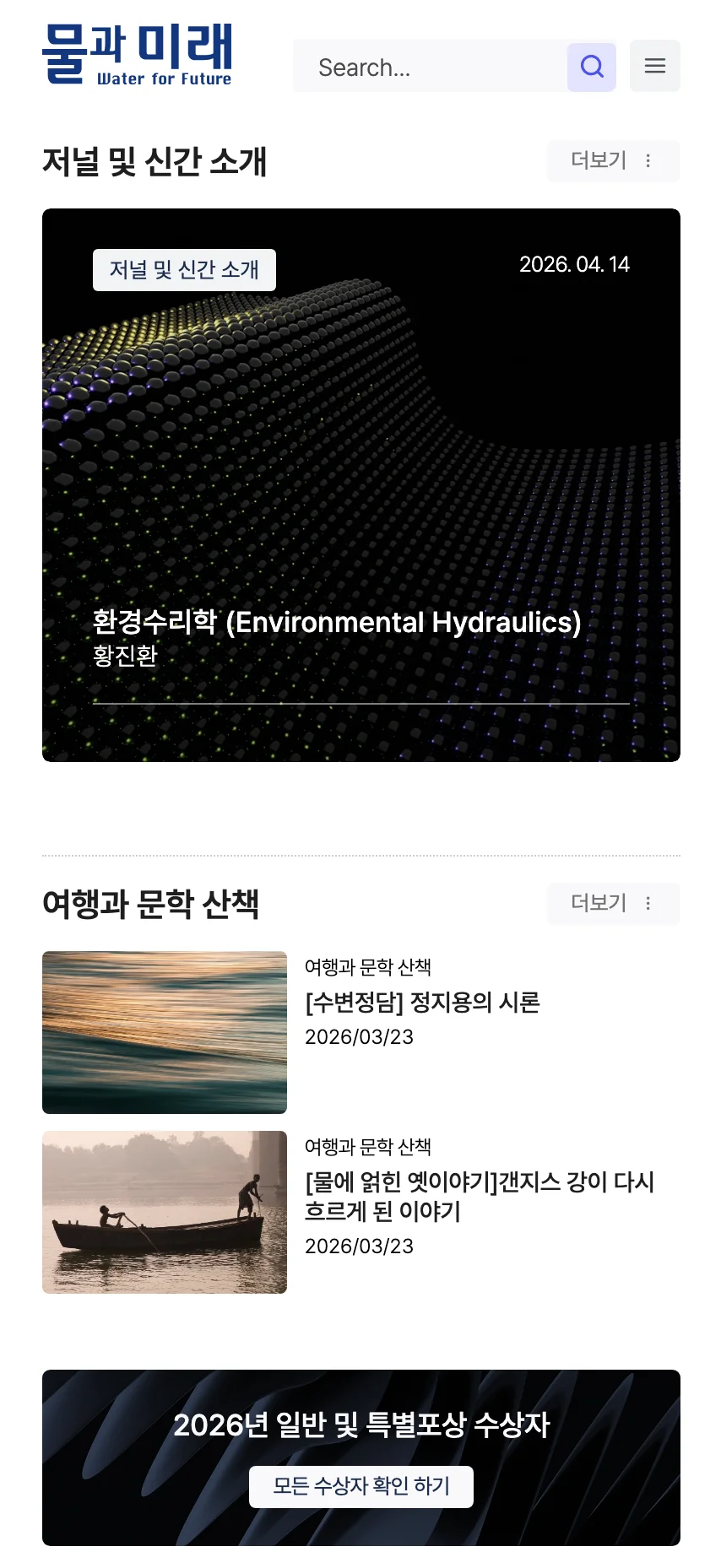
Task: Open the kebab menu beside 여행과 문학 산책 더보기
Action: [648, 903]
